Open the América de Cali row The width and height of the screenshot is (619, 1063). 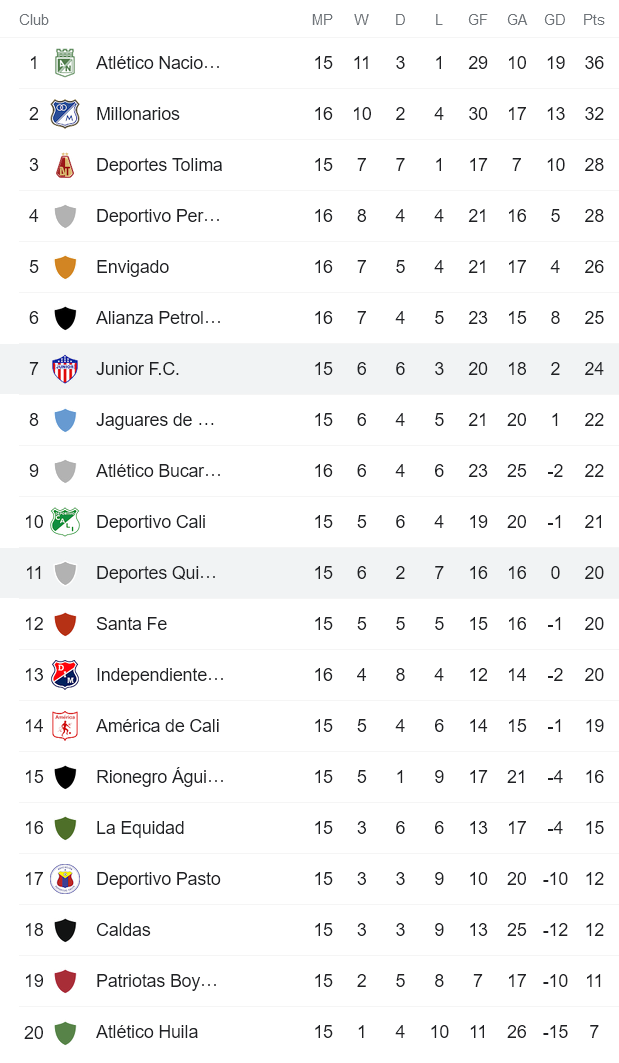[157, 726]
